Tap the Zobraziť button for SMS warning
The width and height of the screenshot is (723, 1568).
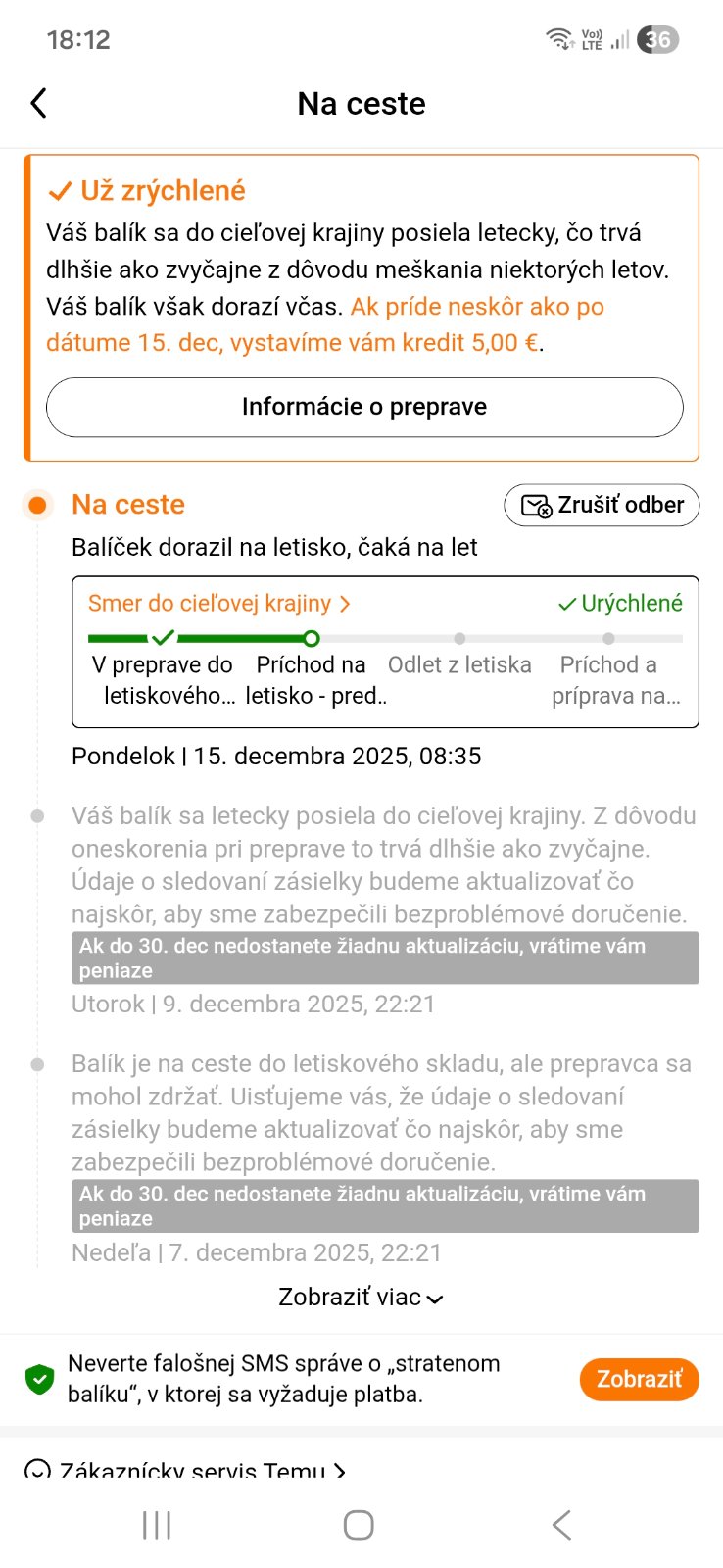pos(639,1379)
